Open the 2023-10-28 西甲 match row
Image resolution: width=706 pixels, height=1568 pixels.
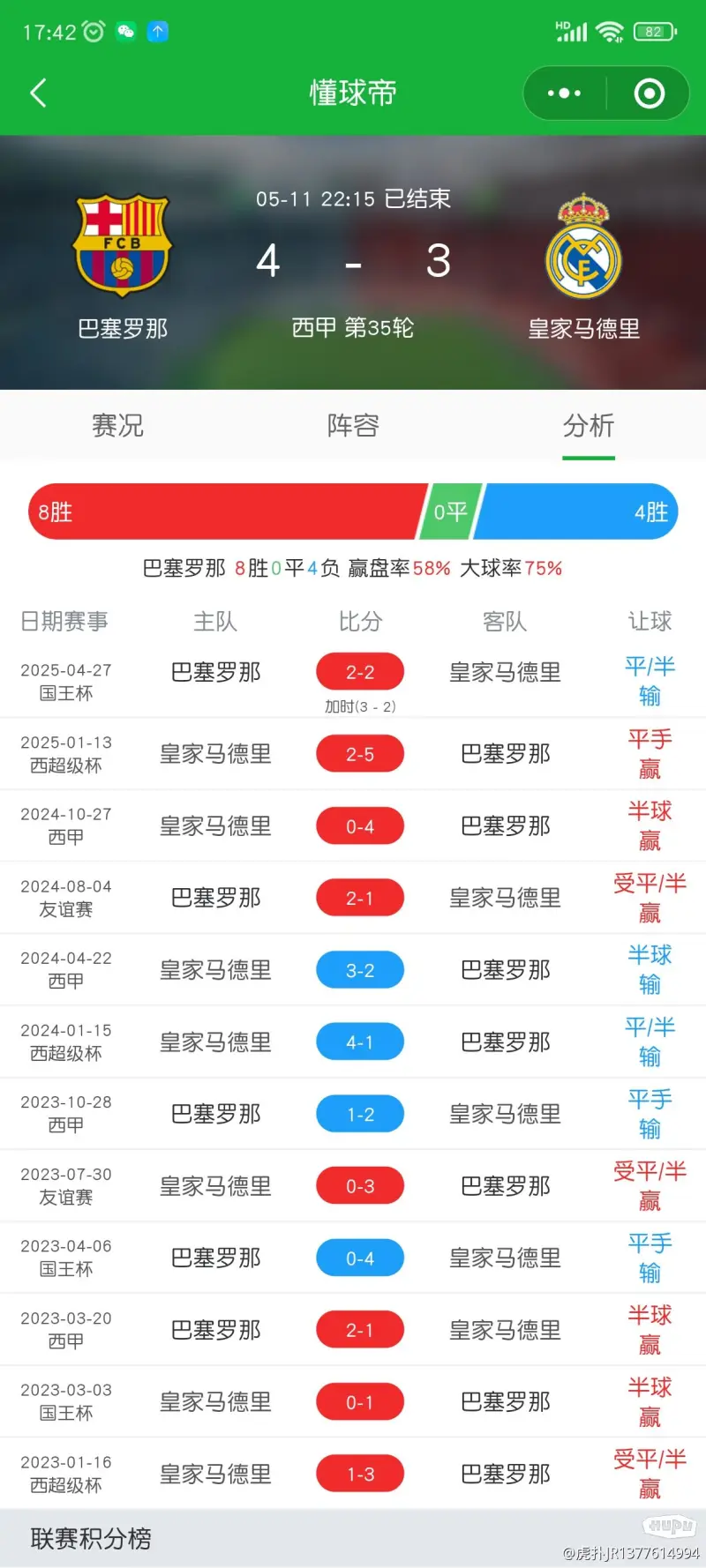[x=353, y=1114]
